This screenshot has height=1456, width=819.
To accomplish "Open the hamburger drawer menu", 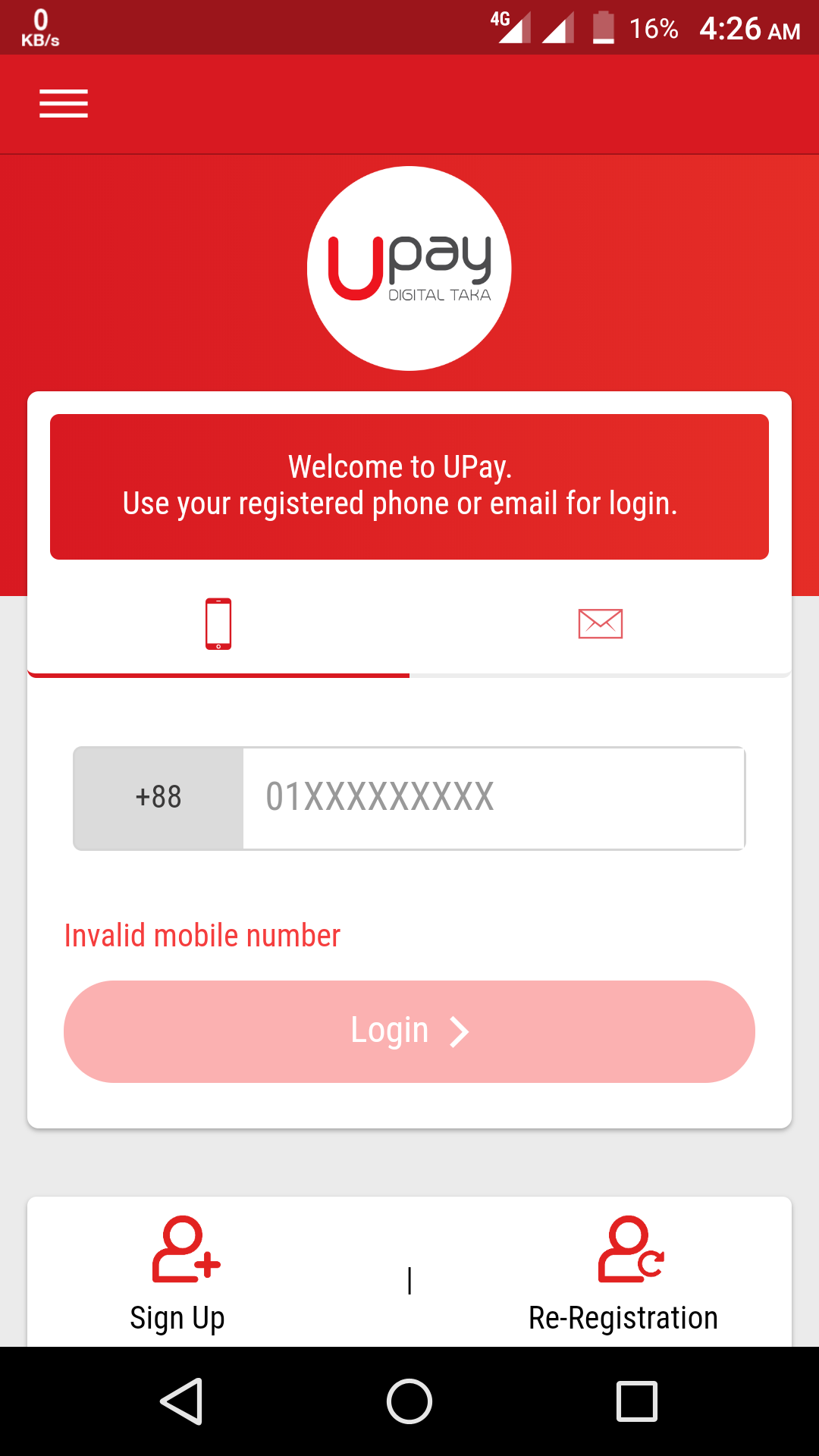I will point(64,104).
